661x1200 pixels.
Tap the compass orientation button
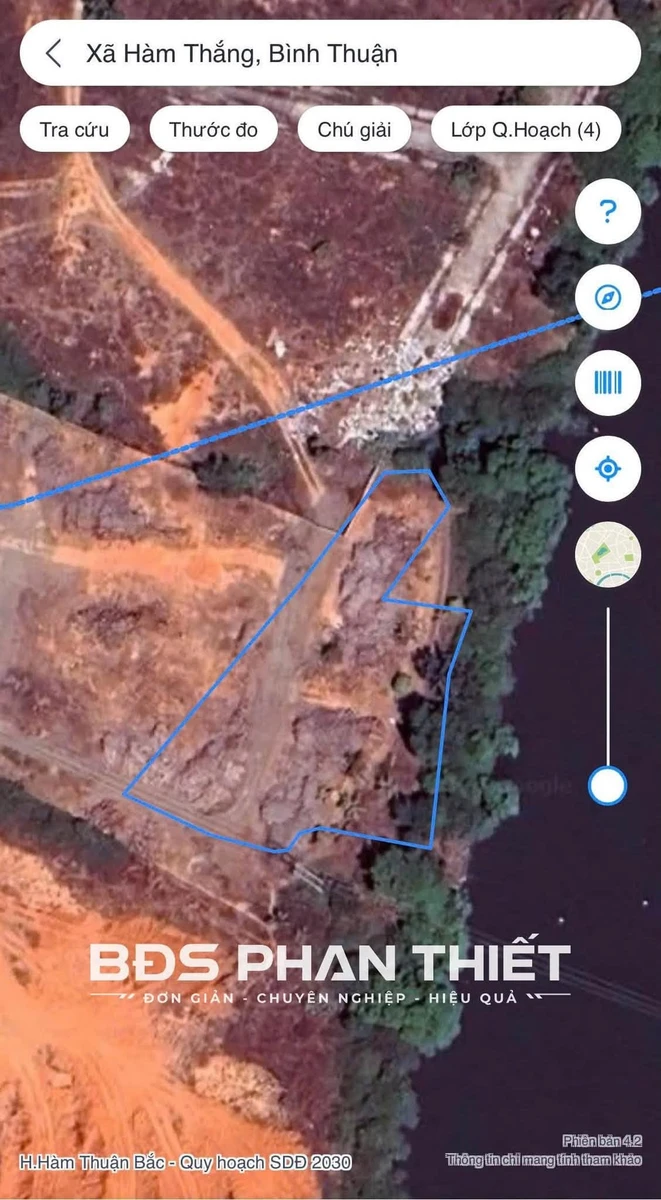pos(607,297)
